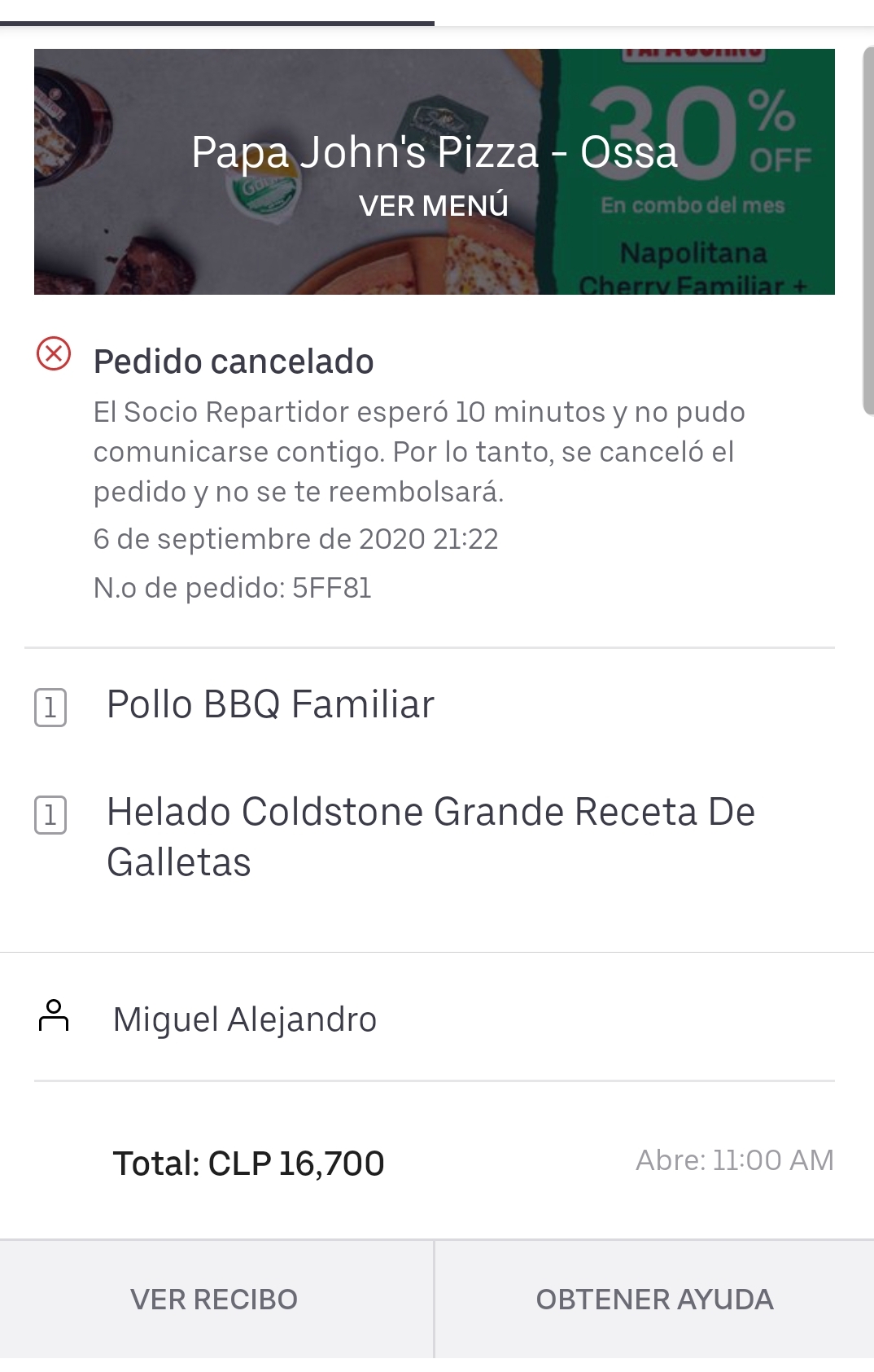Click the person icon next to Miguel Alejandro
The width and height of the screenshot is (874, 1372).
[x=53, y=1016]
